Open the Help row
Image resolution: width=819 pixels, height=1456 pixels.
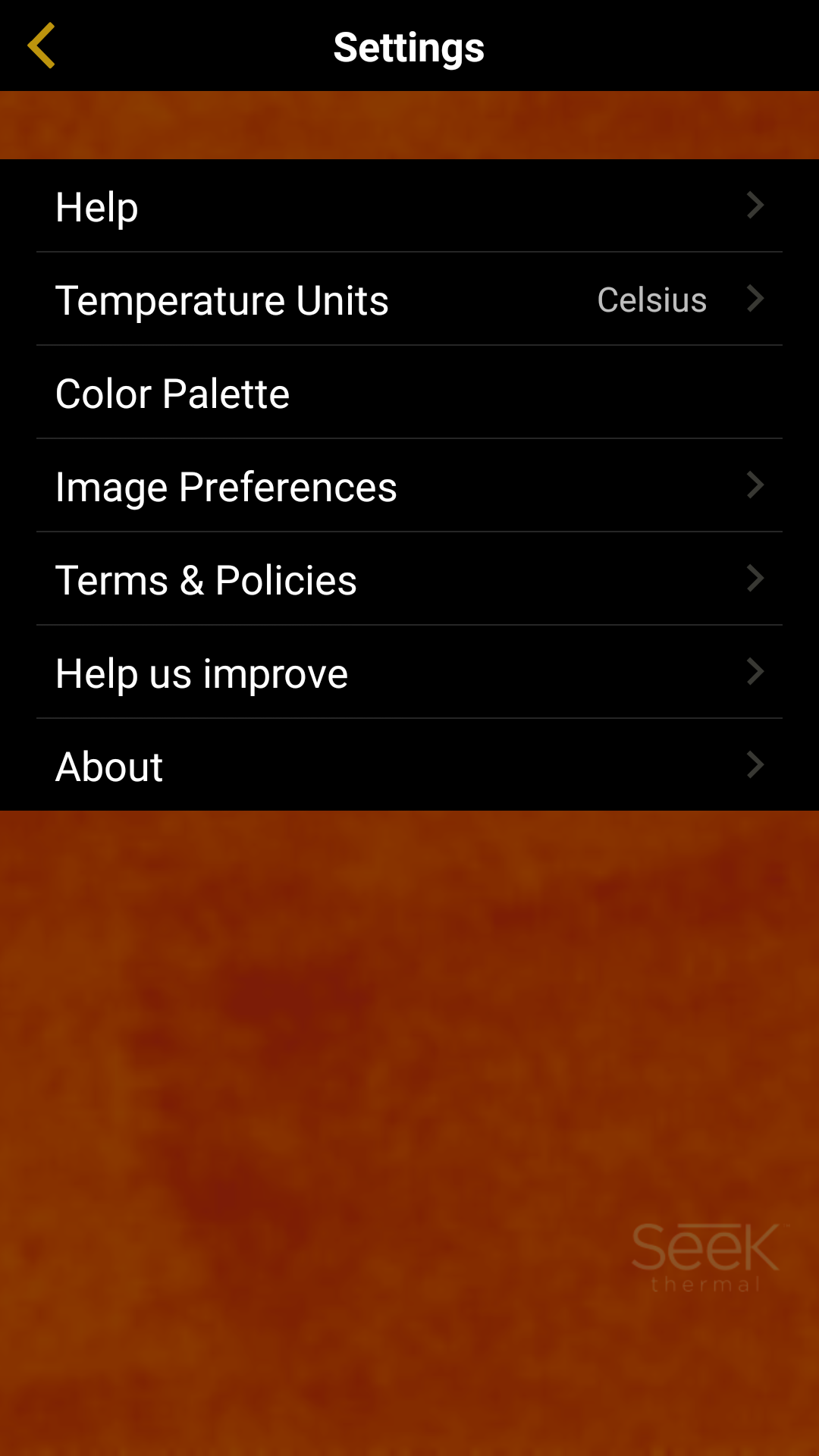(x=409, y=206)
